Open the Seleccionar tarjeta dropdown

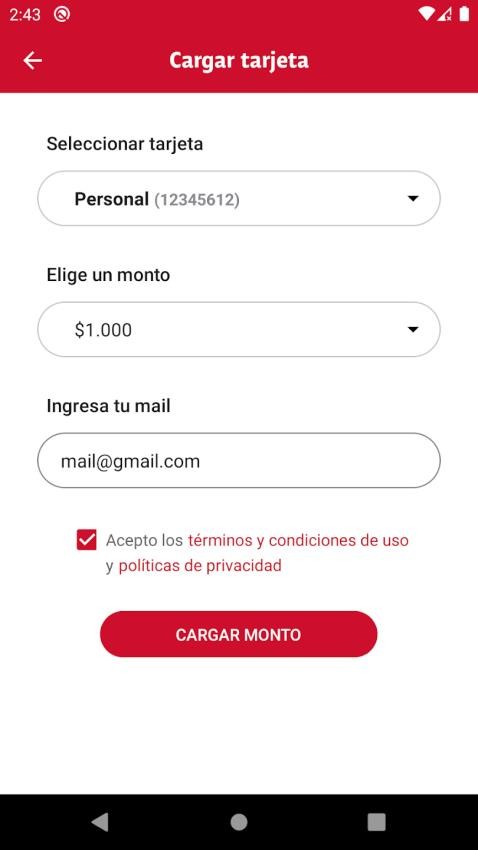coord(238,198)
